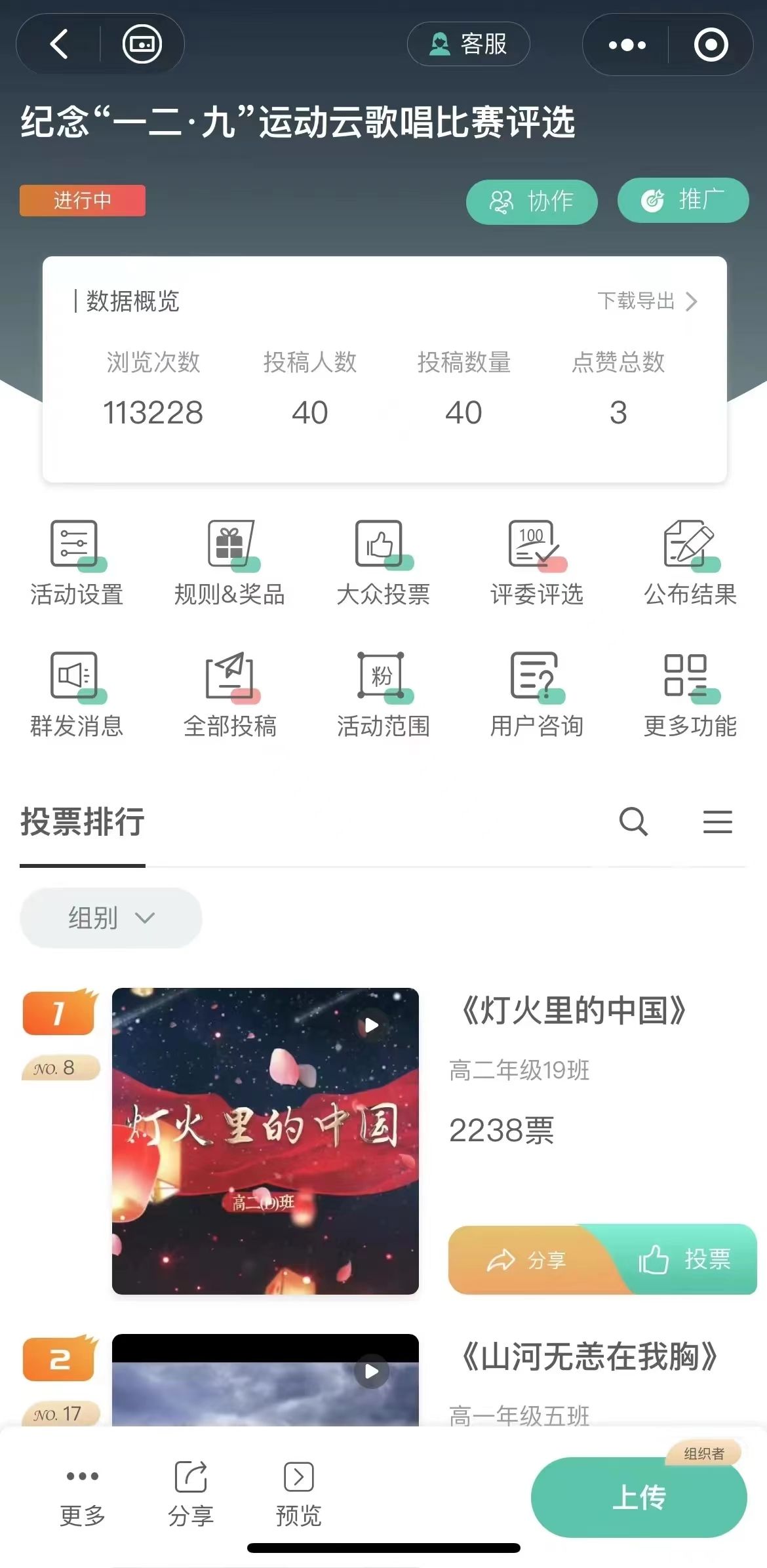Image resolution: width=767 pixels, height=1568 pixels.
Task: Open 评委评选 judge selection
Action: (x=536, y=563)
